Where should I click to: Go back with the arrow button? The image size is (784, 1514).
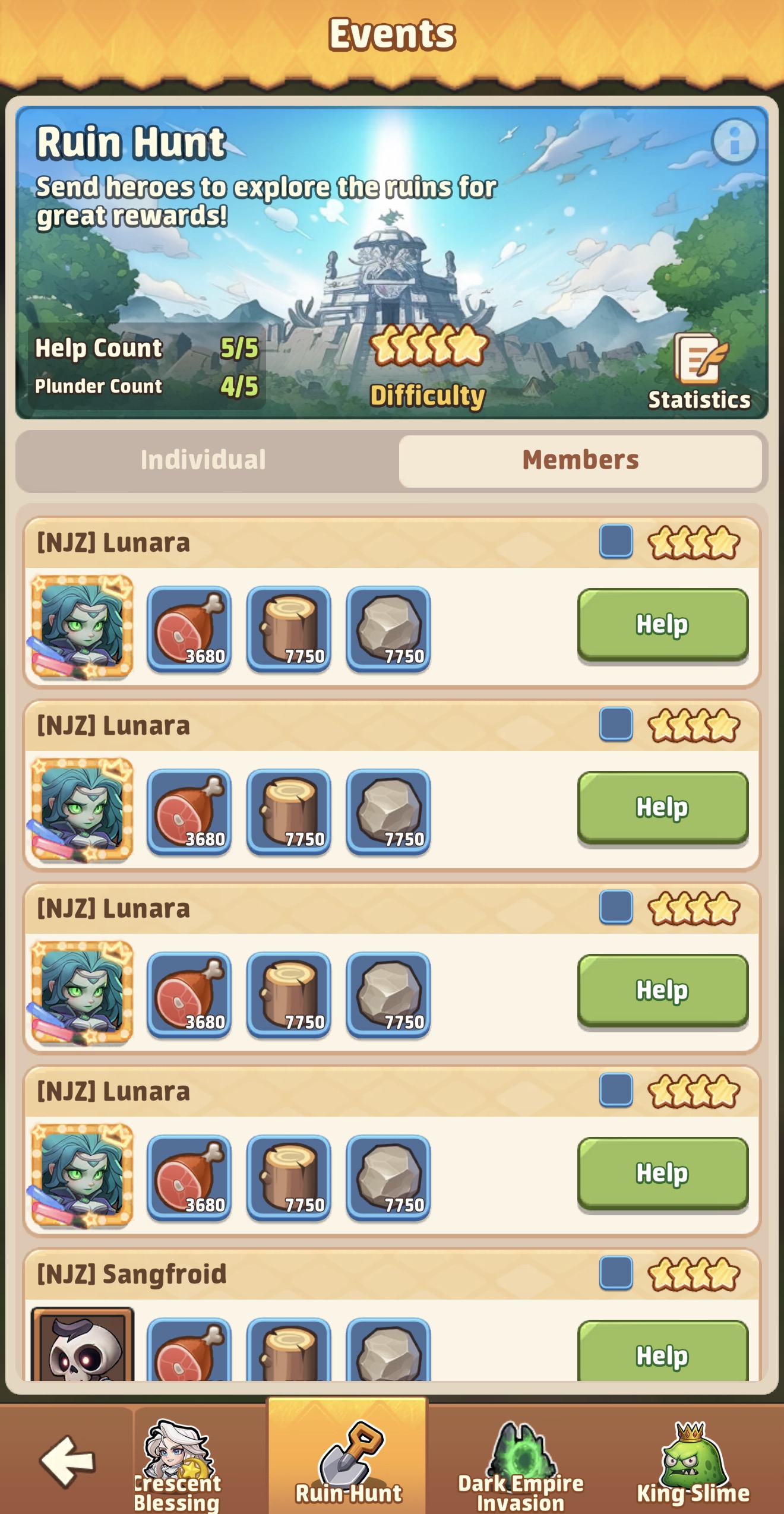tap(67, 1461)
